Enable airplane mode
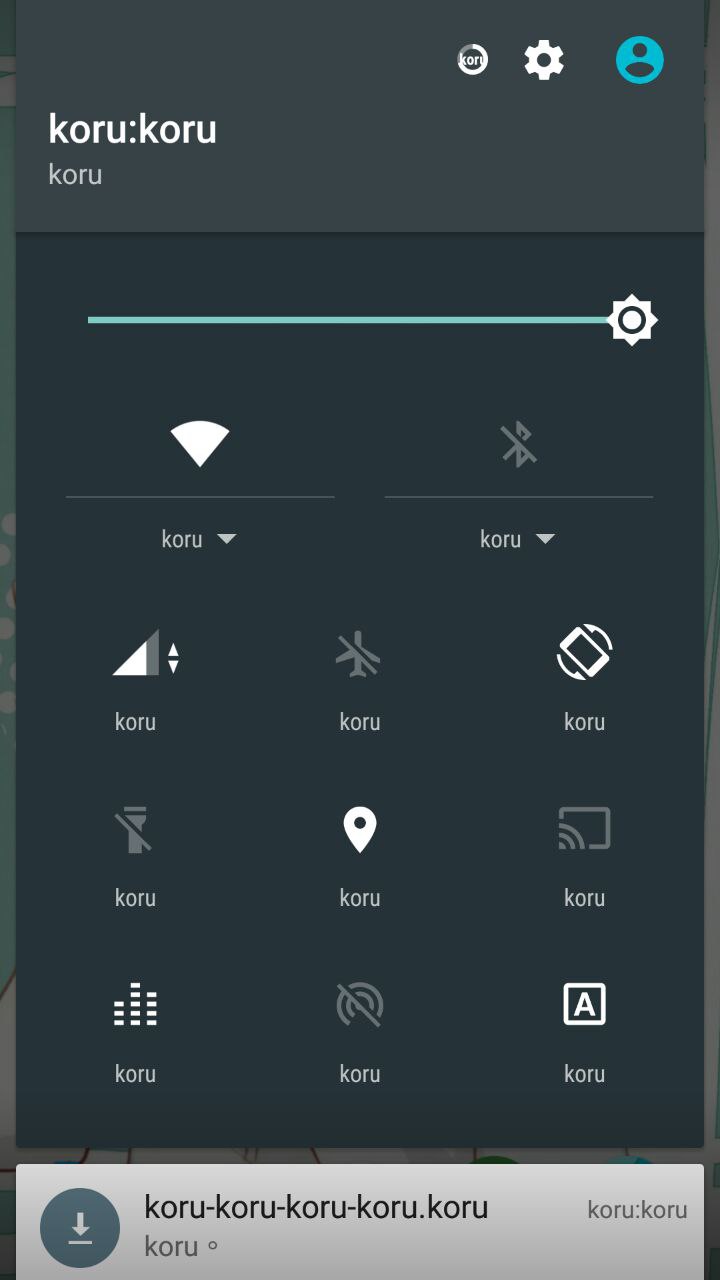 359,657
